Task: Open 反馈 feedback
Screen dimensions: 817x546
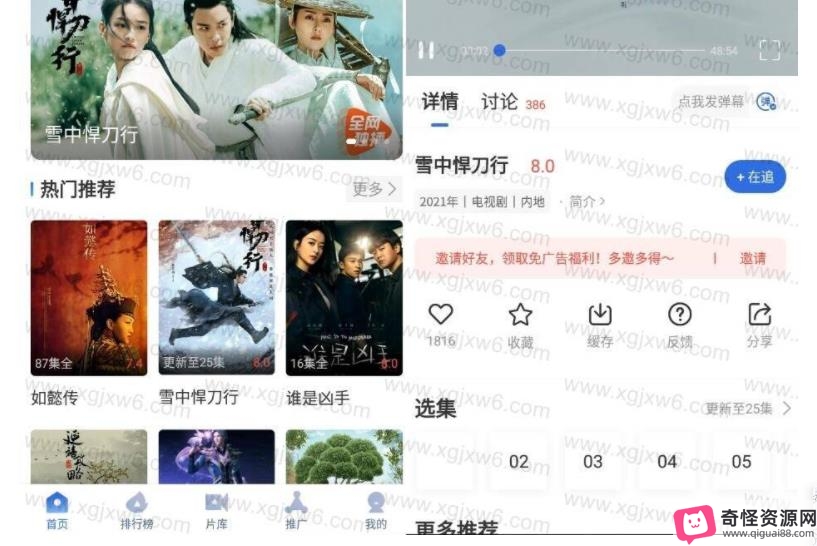Action: pyautogui.click(x=680, y=315)
